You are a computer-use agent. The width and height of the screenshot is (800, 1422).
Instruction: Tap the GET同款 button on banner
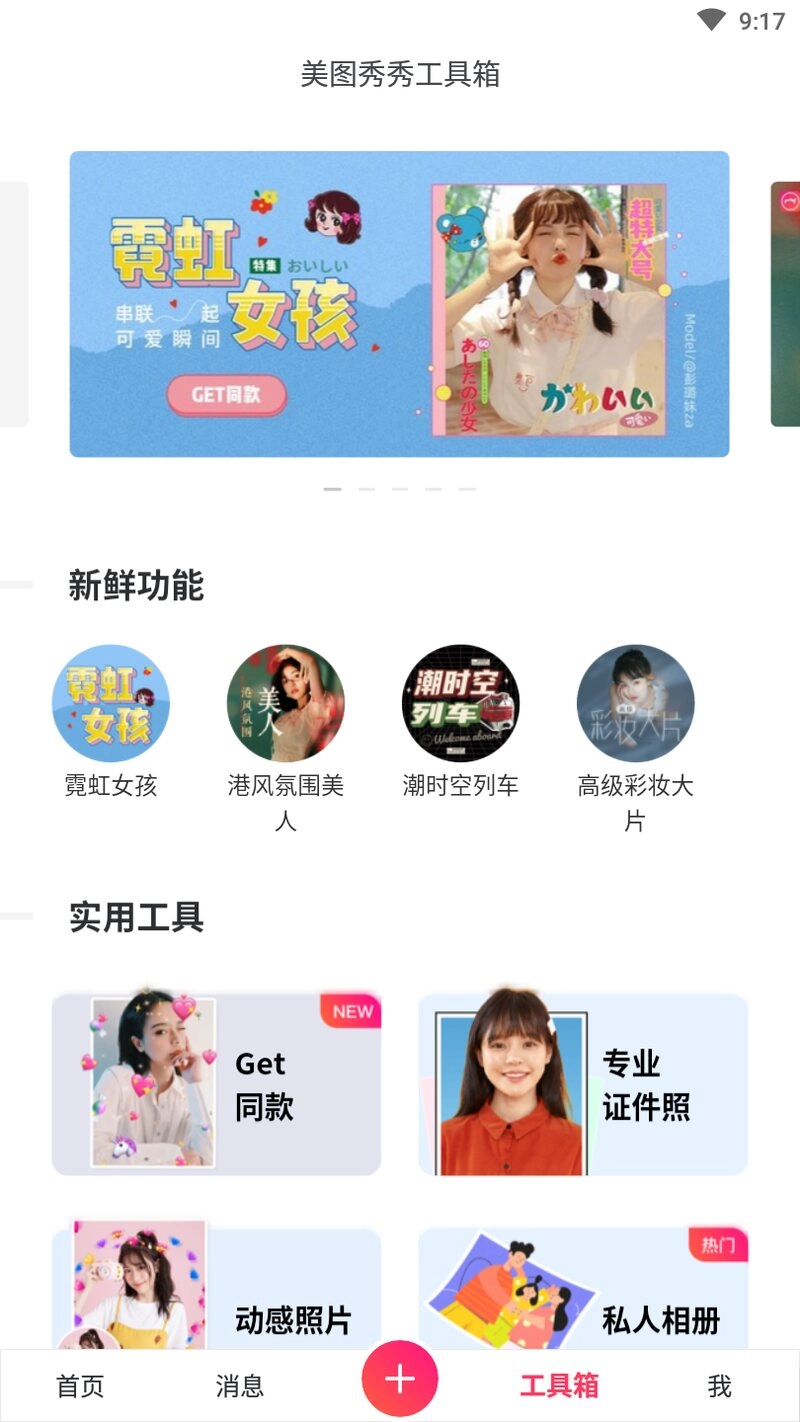pos(227,395)
